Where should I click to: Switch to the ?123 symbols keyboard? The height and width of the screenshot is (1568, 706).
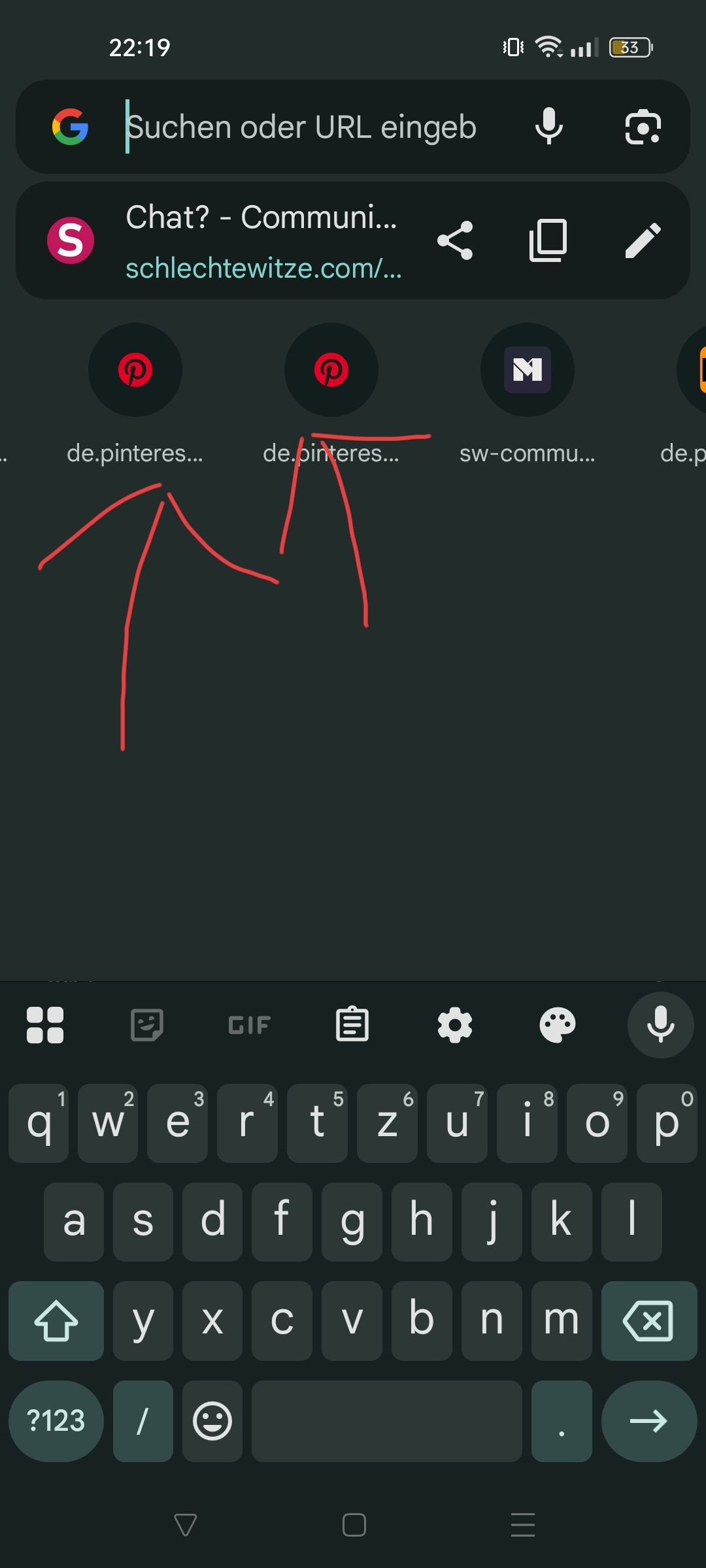(56, 1421)
